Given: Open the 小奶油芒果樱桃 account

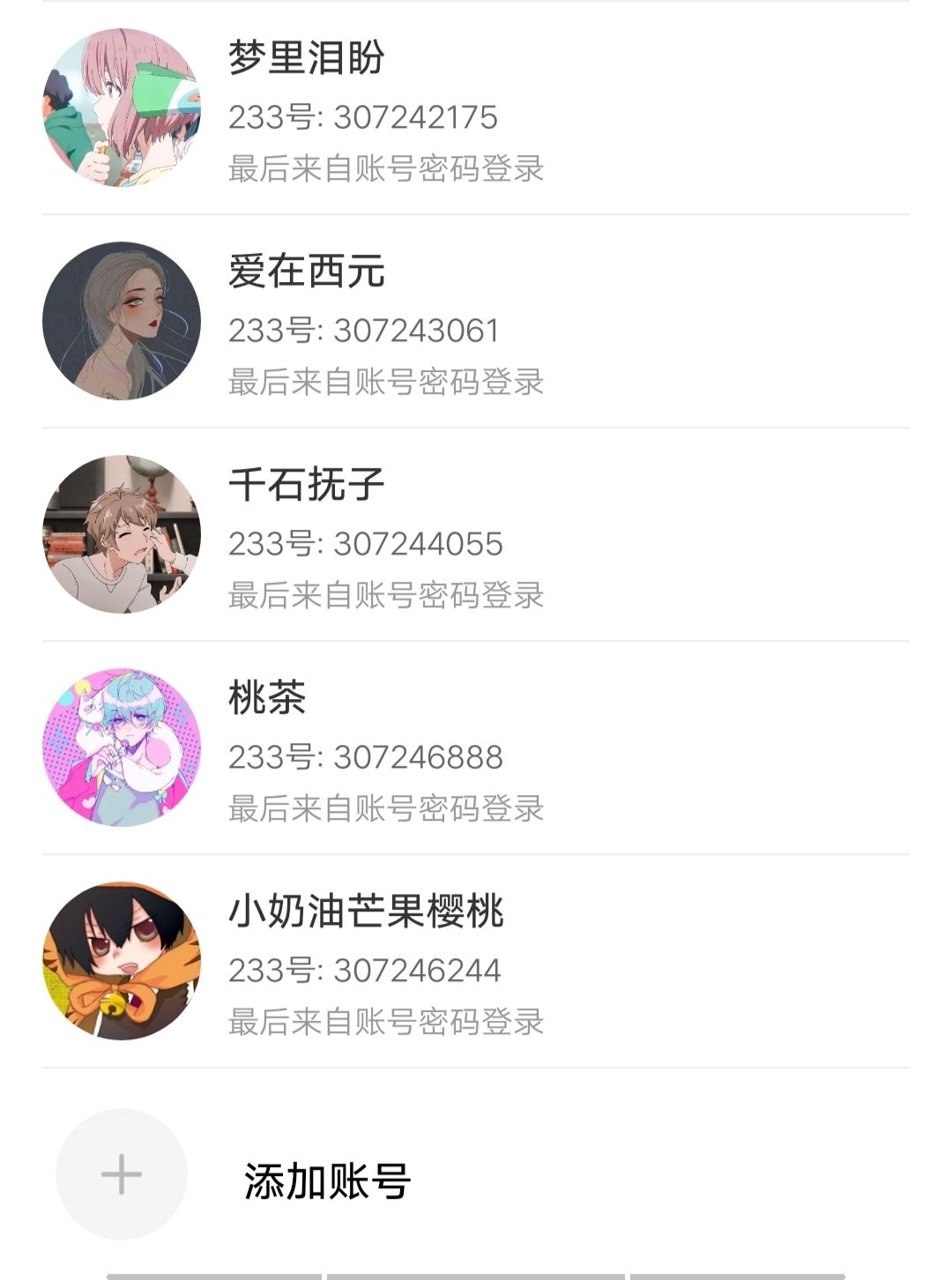Looking at the screenshot, I should 476,962.
